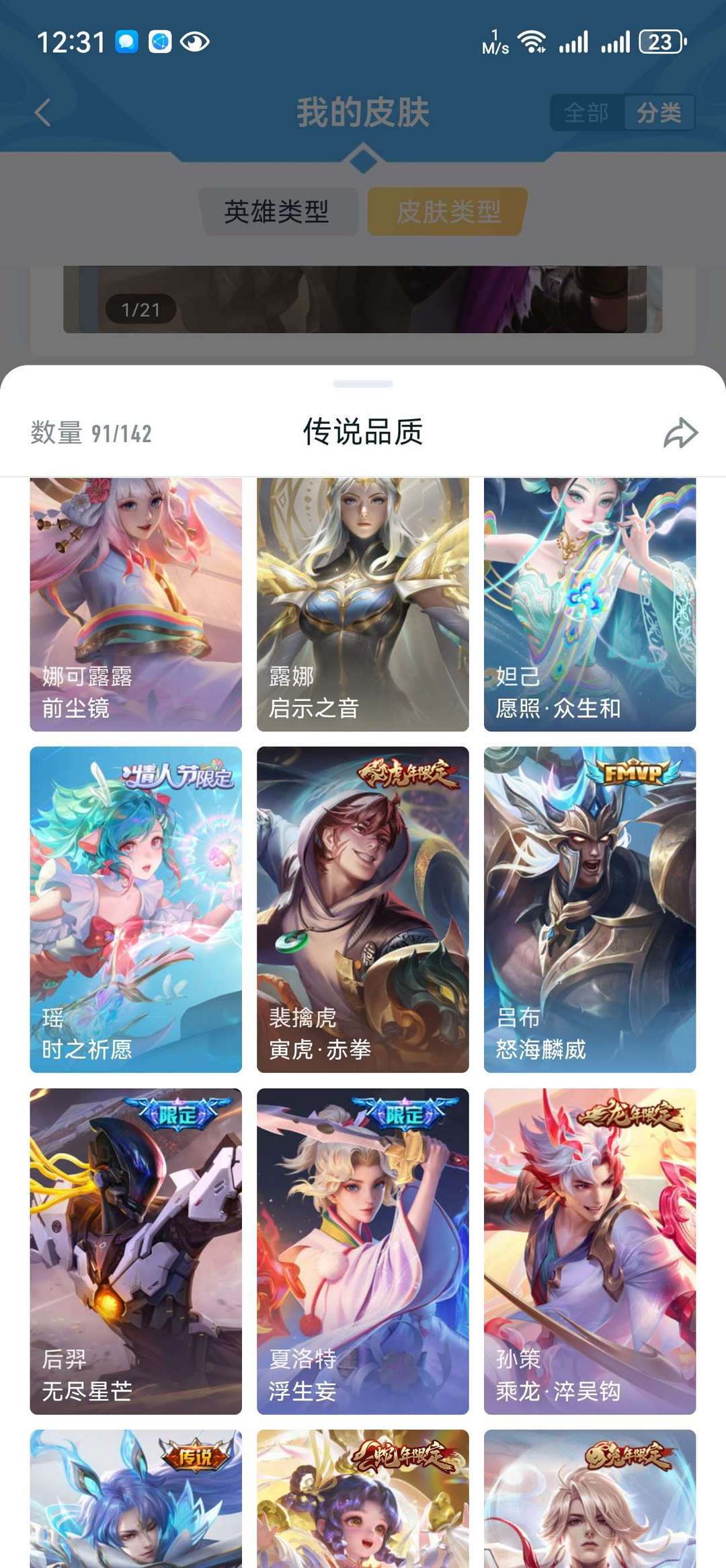This screenshot has height=1568, width=726.
Task: Select 夏洛特's 浮生妄 skin
Action: click(363, 1244)
